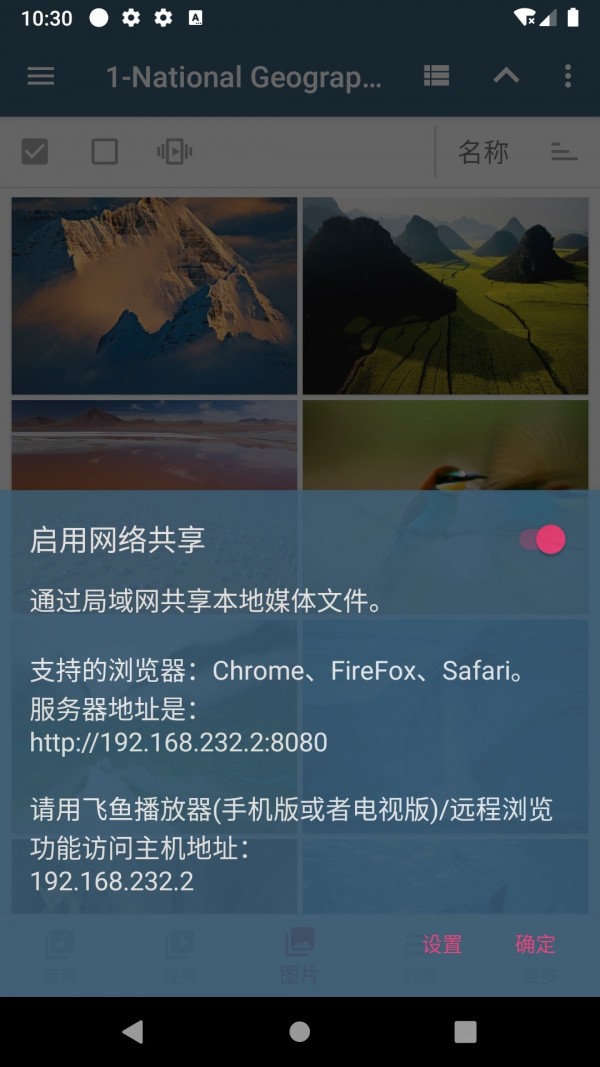The image size is (600, 1067).
Task: Open the snowy mountain photo
Action: click(154, 295)
